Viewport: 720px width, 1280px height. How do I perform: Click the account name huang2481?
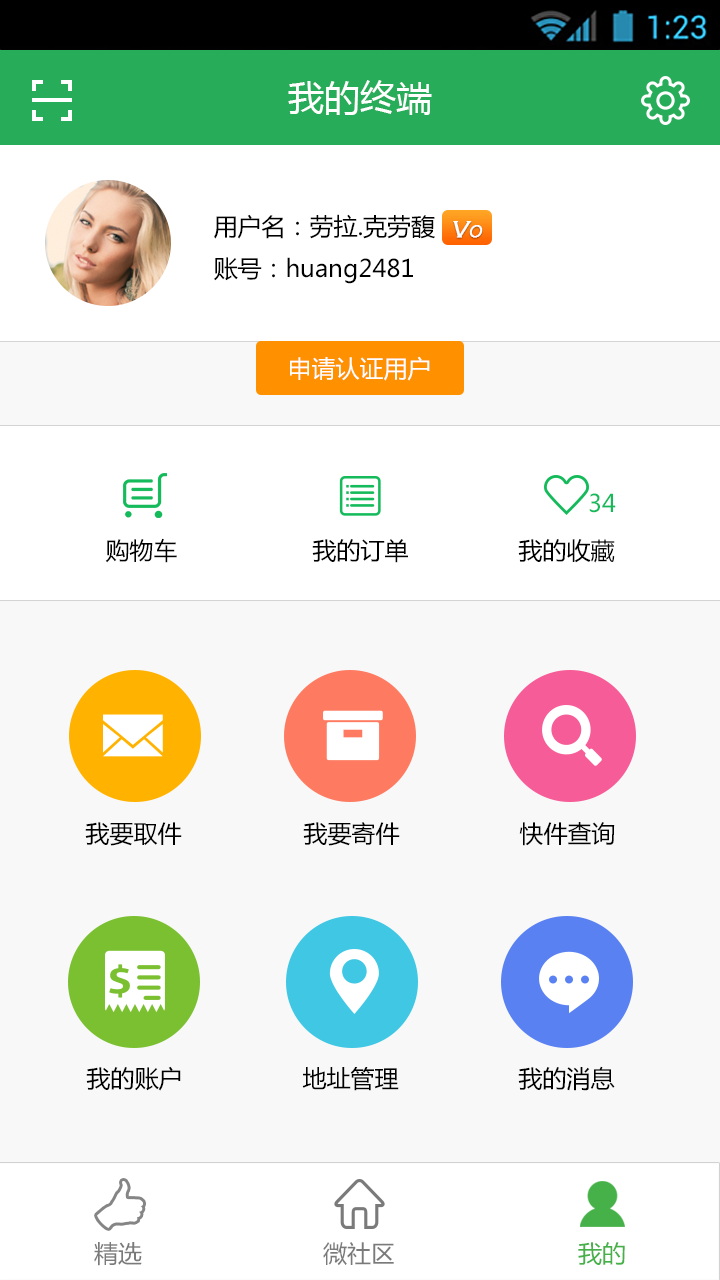pyautogui.click(x=350, y=268)
